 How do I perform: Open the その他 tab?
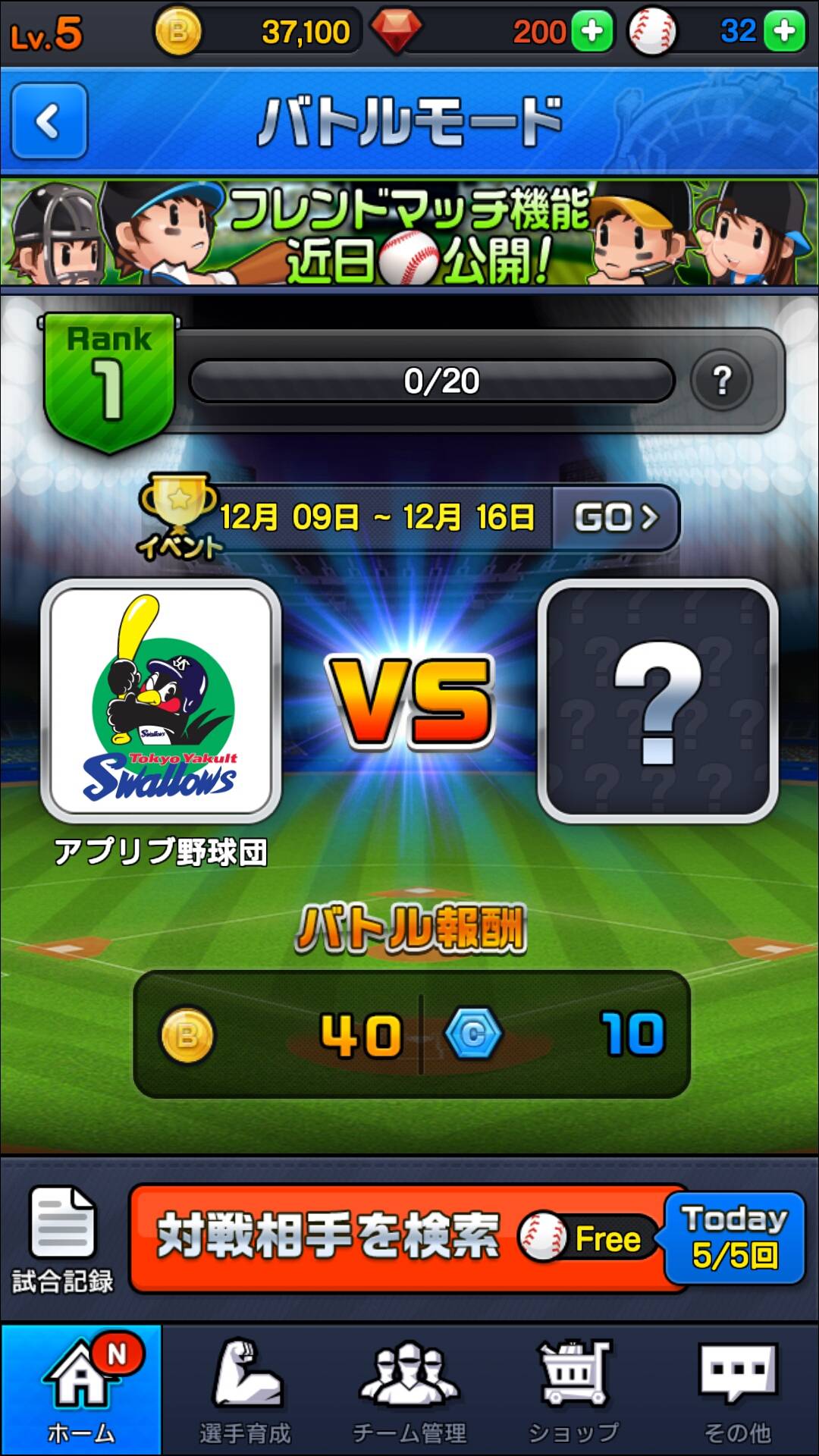click(737, 1390)
